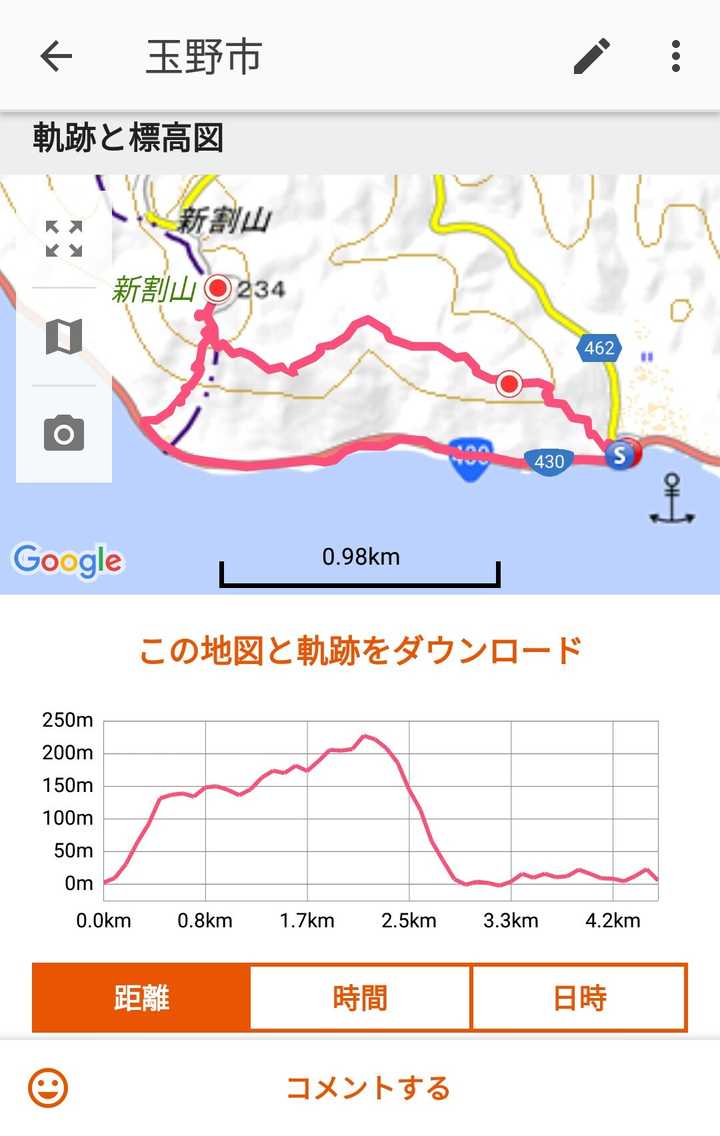
Task: Expand the map to fullscreen
Action: (64, 239)
